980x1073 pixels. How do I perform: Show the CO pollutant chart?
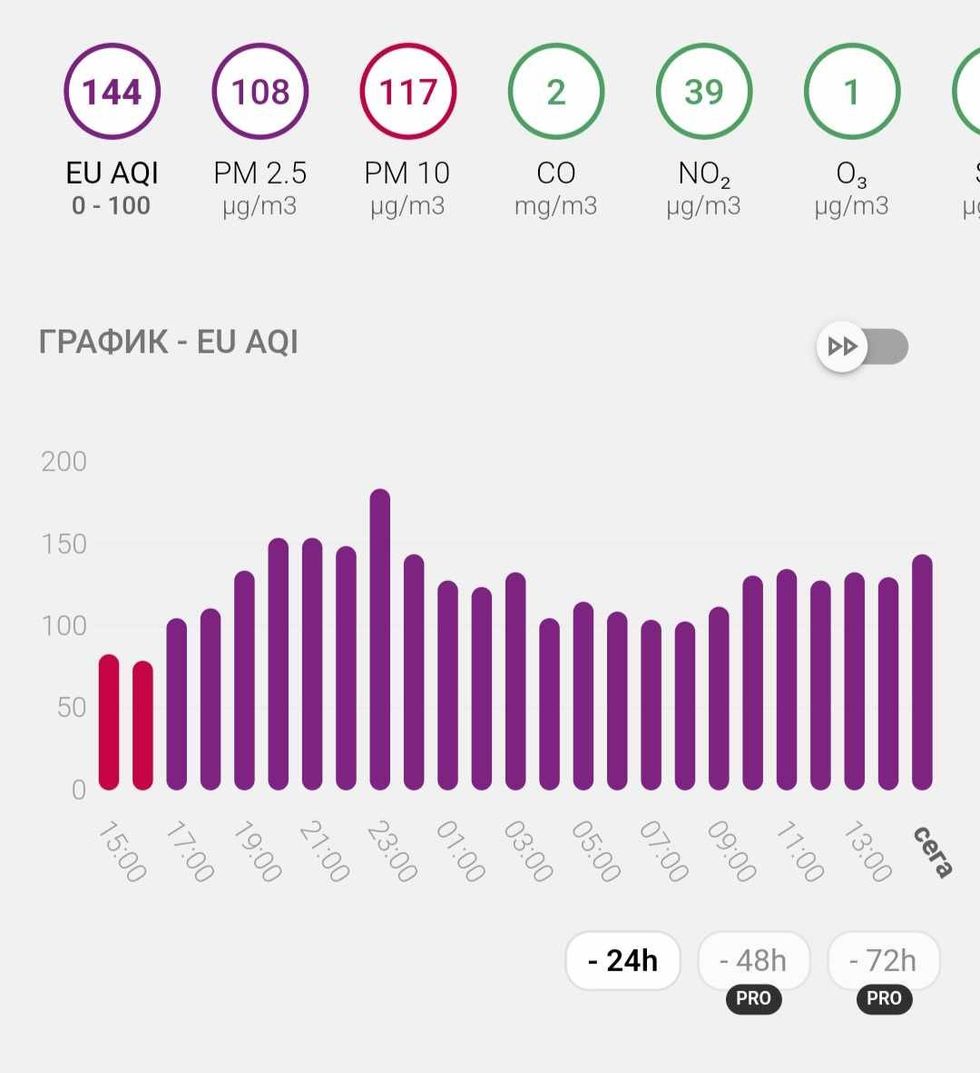pyautogui.click(x=556, y=93)
